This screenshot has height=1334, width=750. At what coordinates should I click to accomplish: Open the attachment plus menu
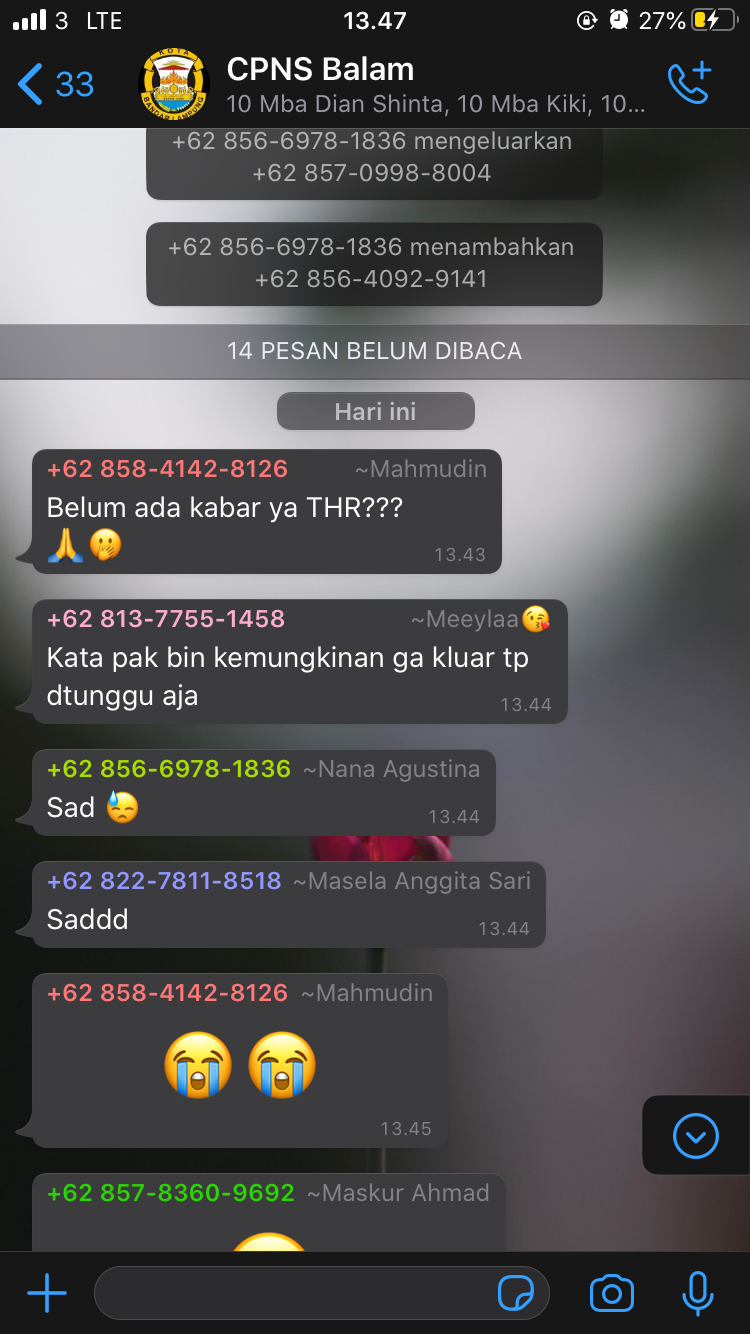[47, 1294]
